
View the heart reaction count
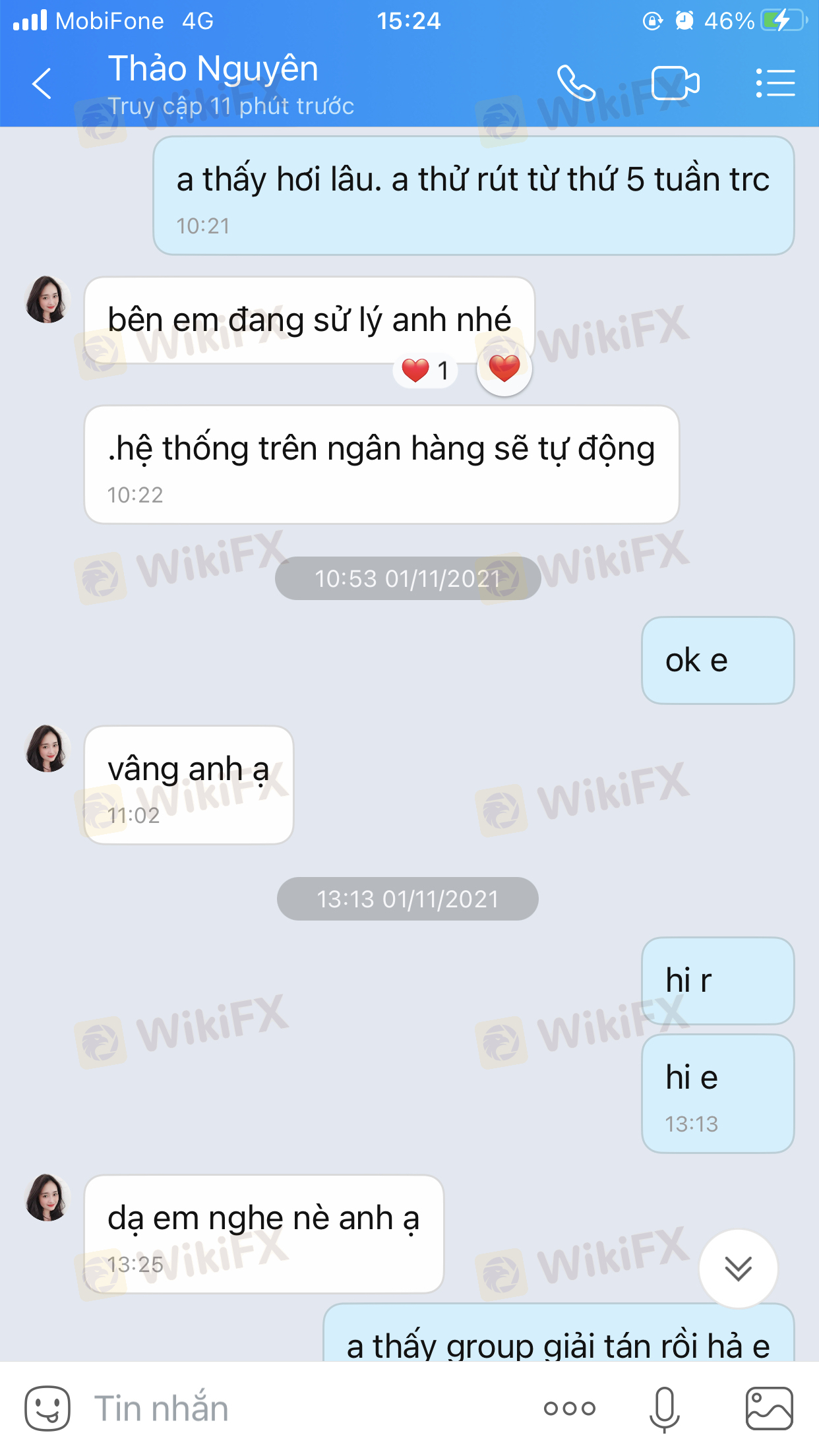tap(425, 371)
